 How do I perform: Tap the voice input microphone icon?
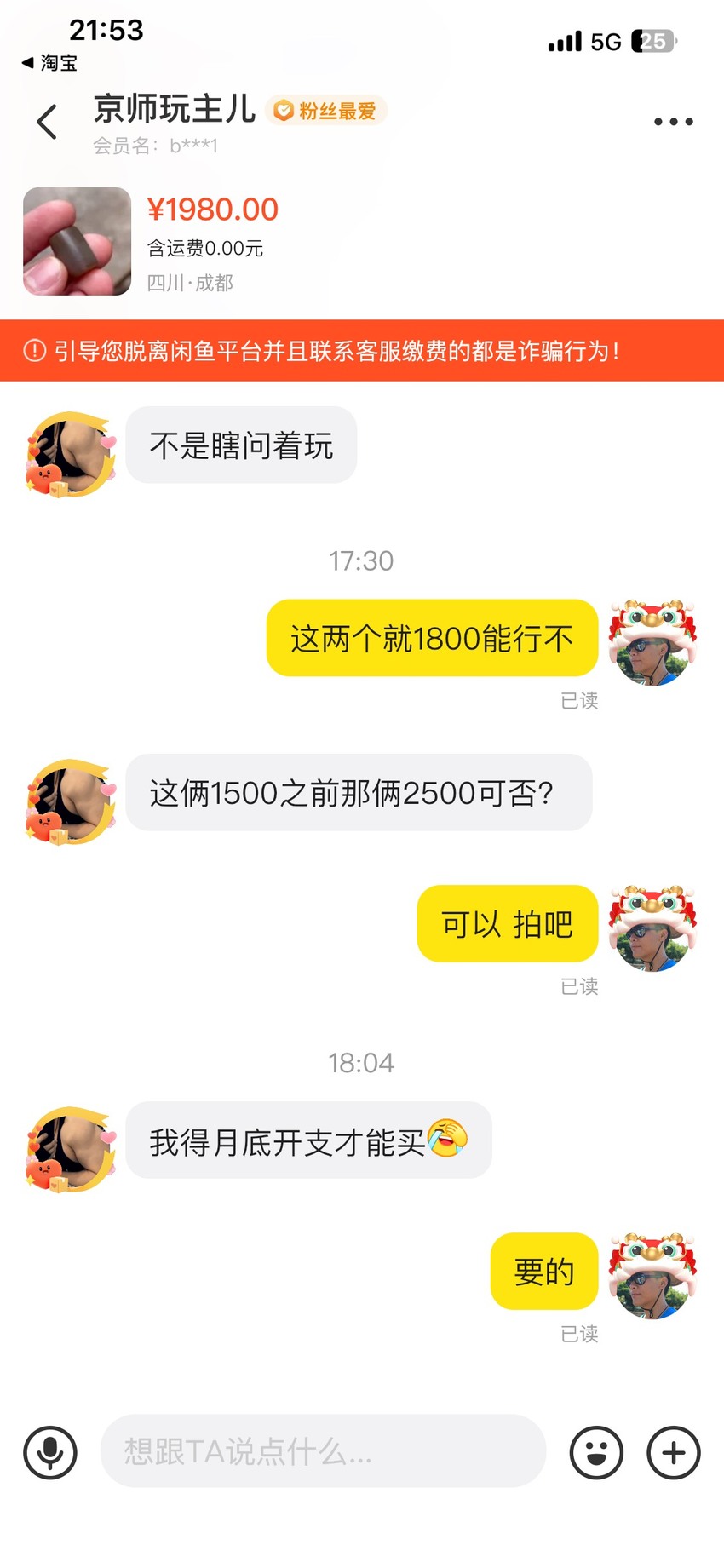point(50,1452)
